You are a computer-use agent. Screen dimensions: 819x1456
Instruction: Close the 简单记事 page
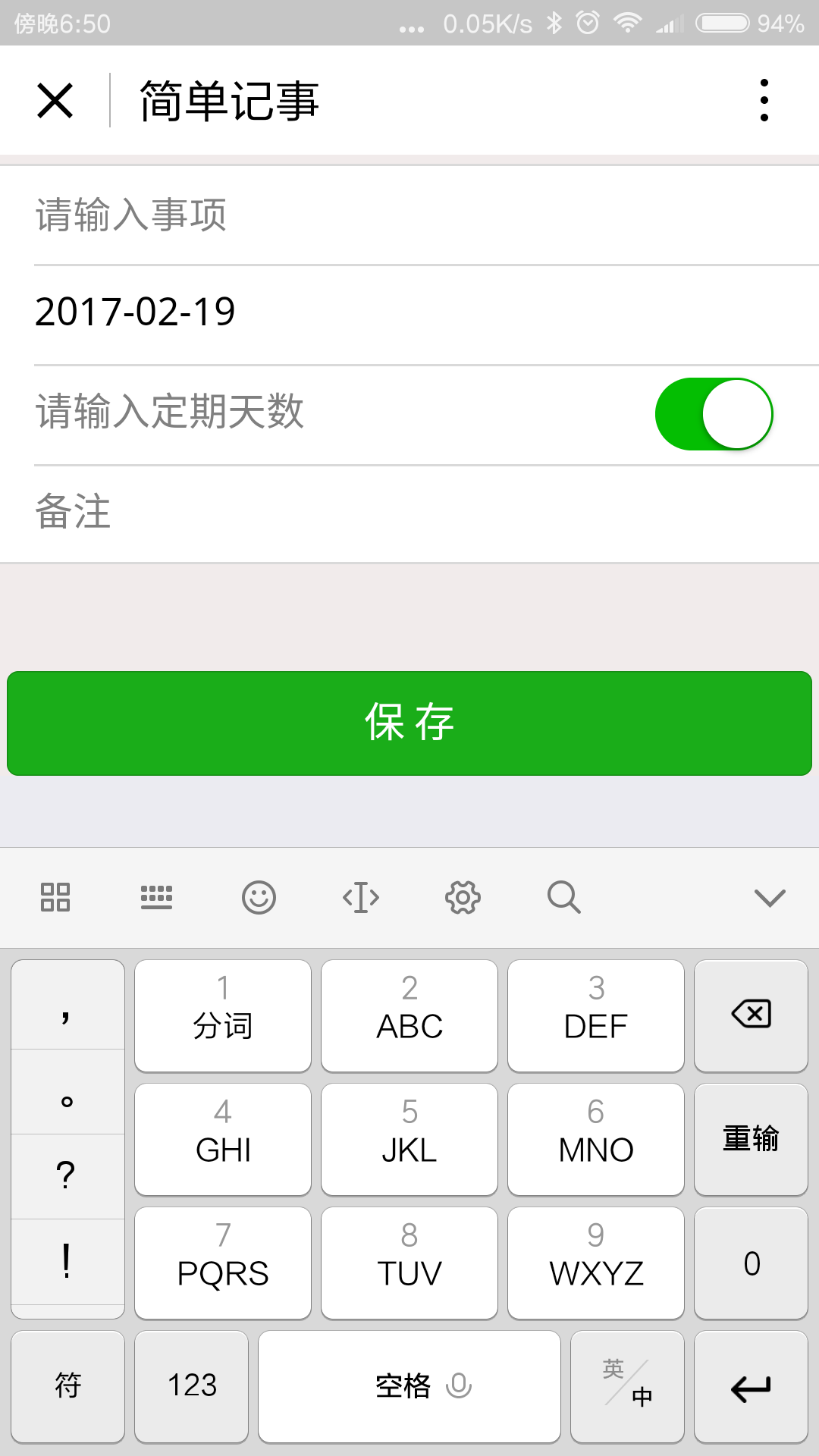(55, 101)
